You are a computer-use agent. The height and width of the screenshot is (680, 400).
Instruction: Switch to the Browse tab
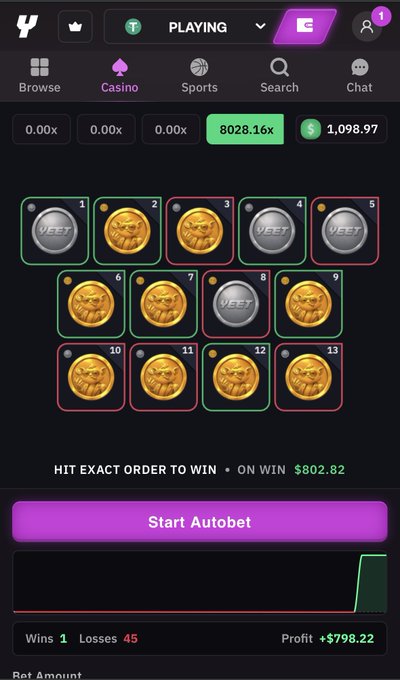[x=39, y=76]
